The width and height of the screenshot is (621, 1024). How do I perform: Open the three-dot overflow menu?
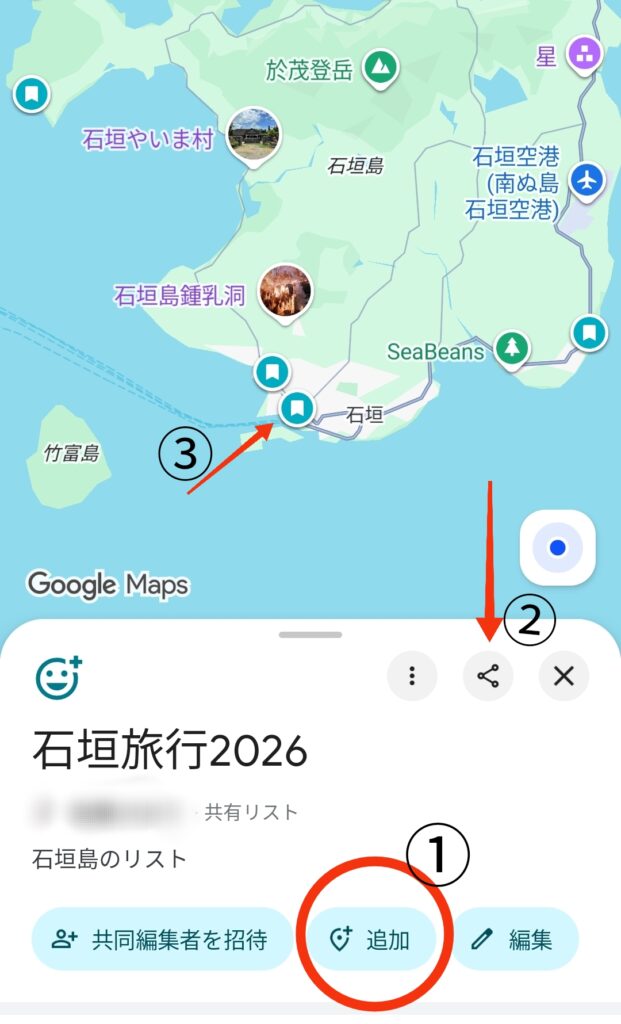pyautogui.click(x=412, y=677)
